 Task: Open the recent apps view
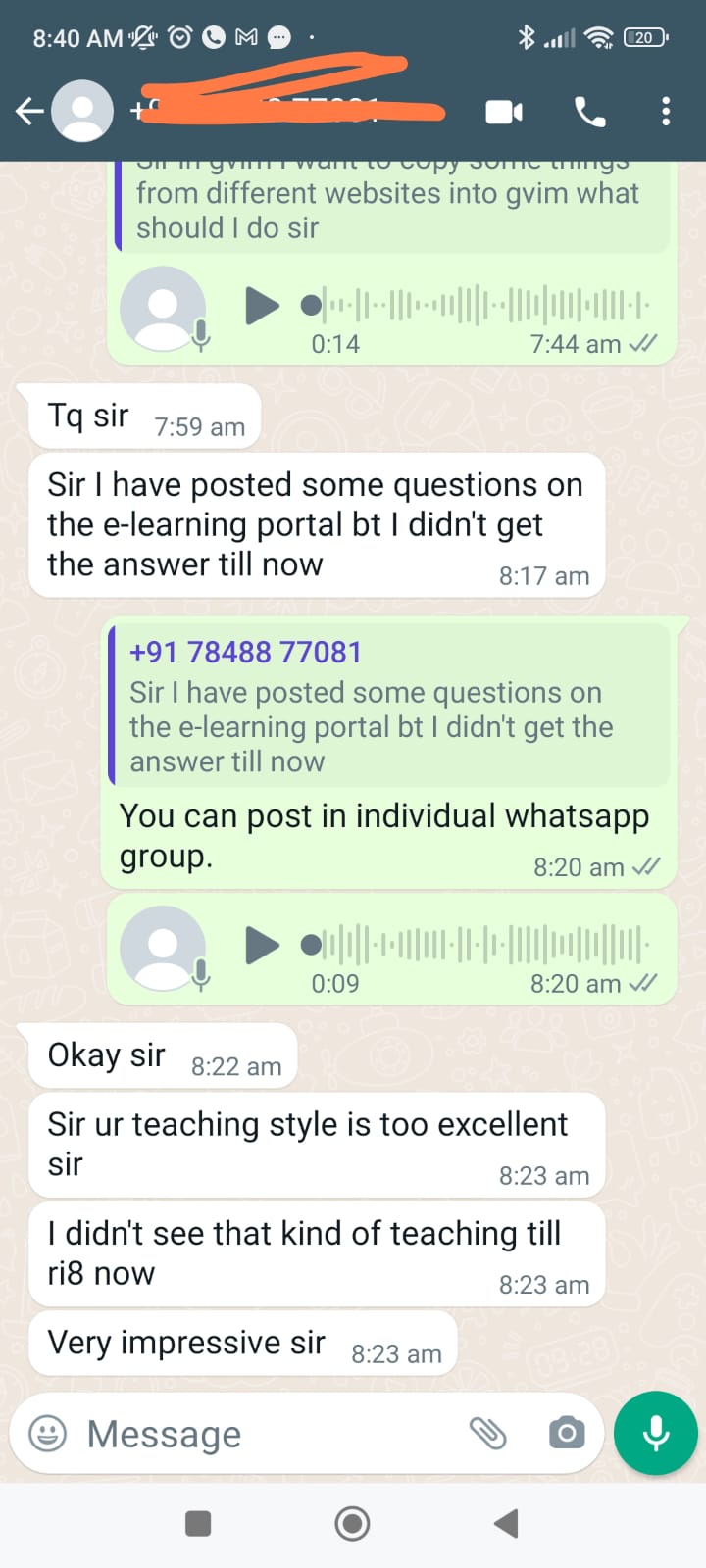pyautogui.click(x=198, y=1523)
